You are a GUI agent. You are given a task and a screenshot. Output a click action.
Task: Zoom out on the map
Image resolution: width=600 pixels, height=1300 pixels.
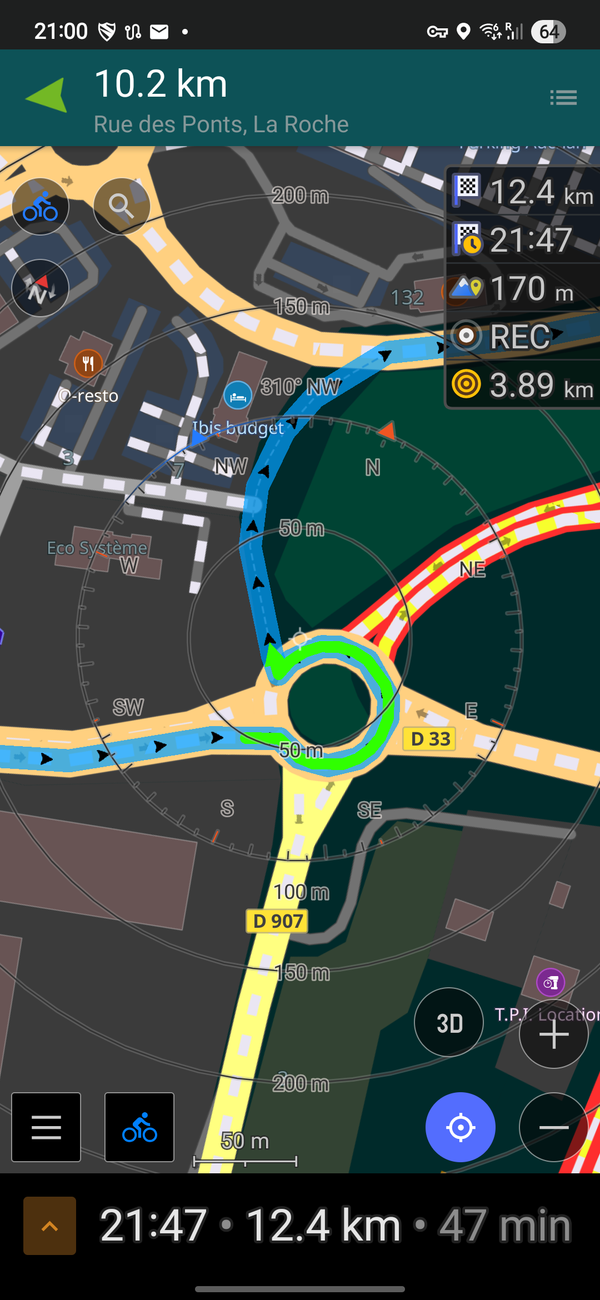tap(553, 1127)
